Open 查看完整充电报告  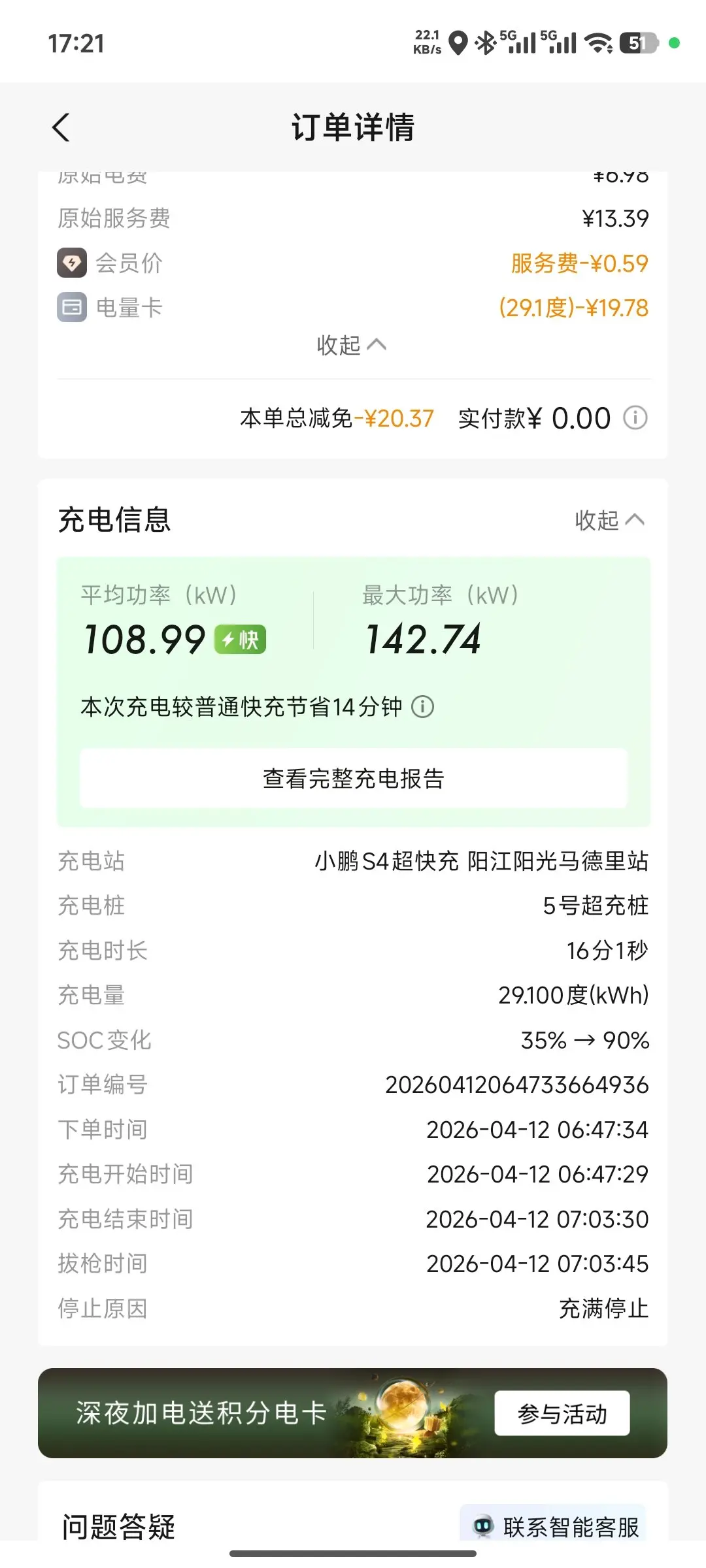354,778
